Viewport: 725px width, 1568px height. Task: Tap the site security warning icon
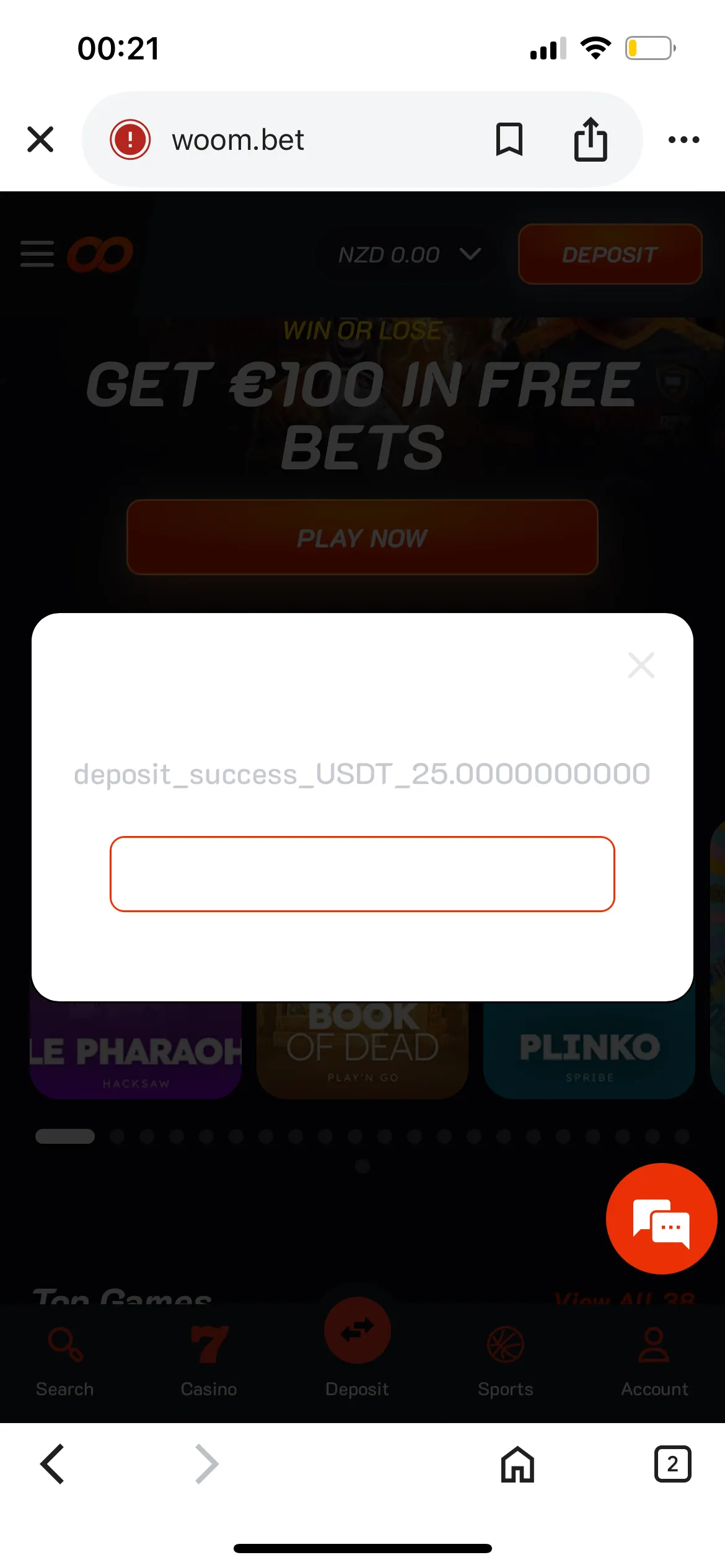(x=130, y=139)
